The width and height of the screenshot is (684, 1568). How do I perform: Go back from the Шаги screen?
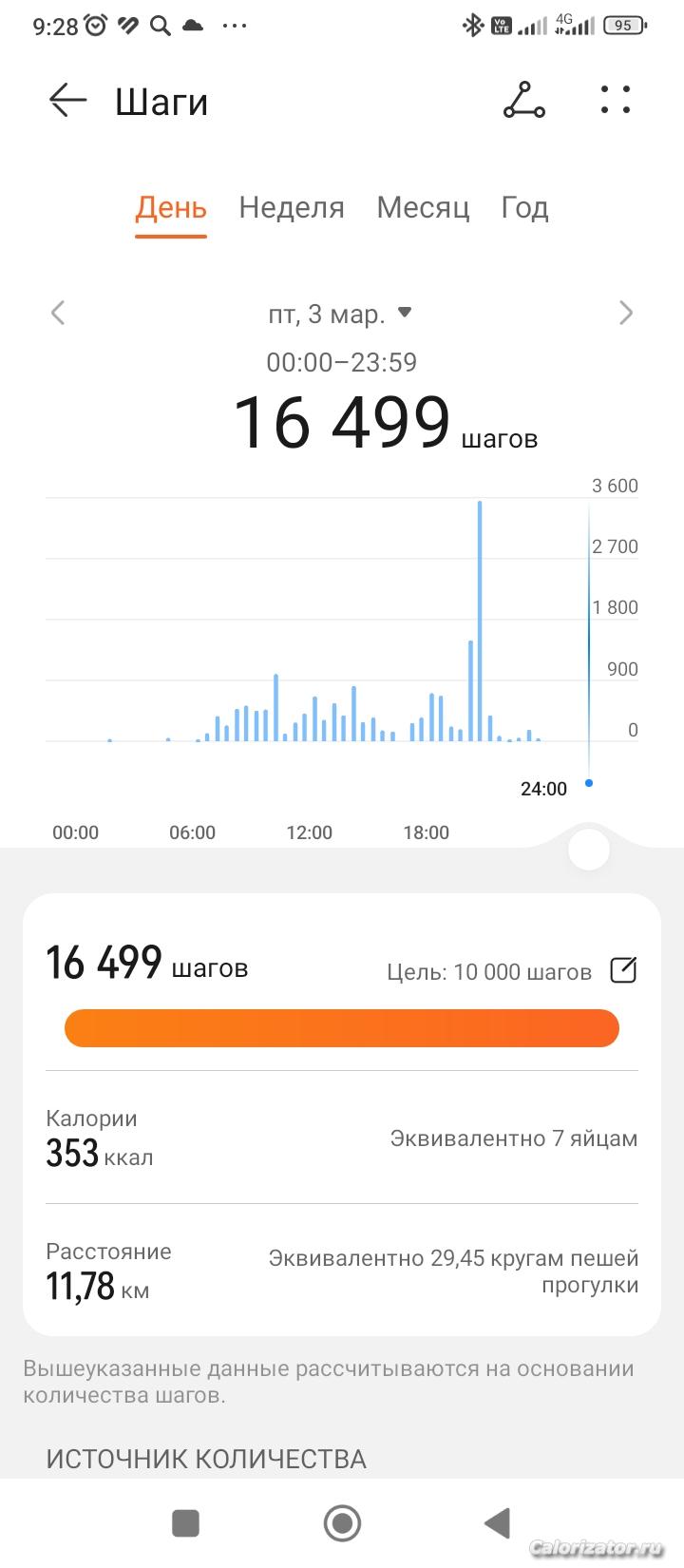[67, 100]
